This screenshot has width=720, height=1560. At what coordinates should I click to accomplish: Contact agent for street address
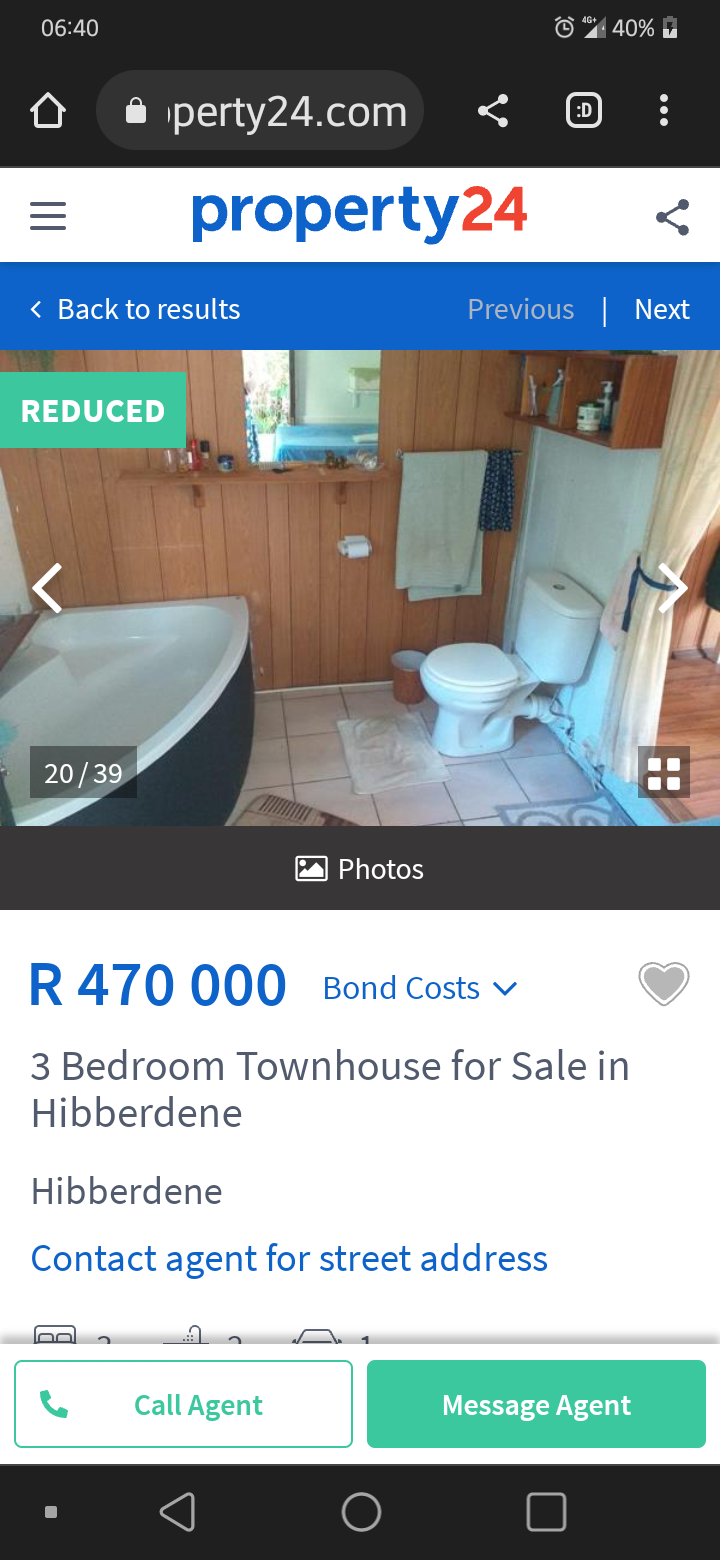coord(289,1258)
